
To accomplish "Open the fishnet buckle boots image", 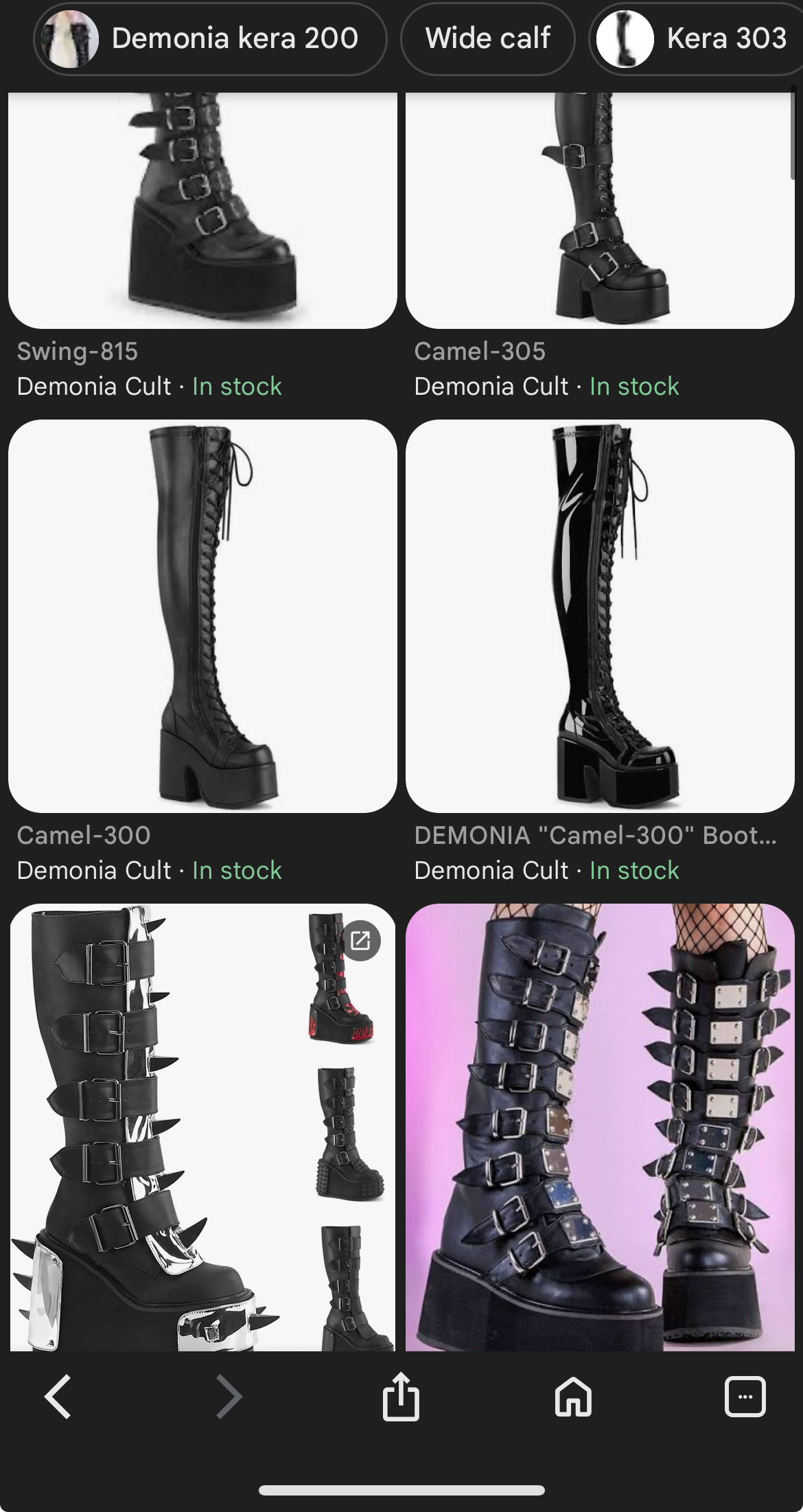I will [600, 1126].
